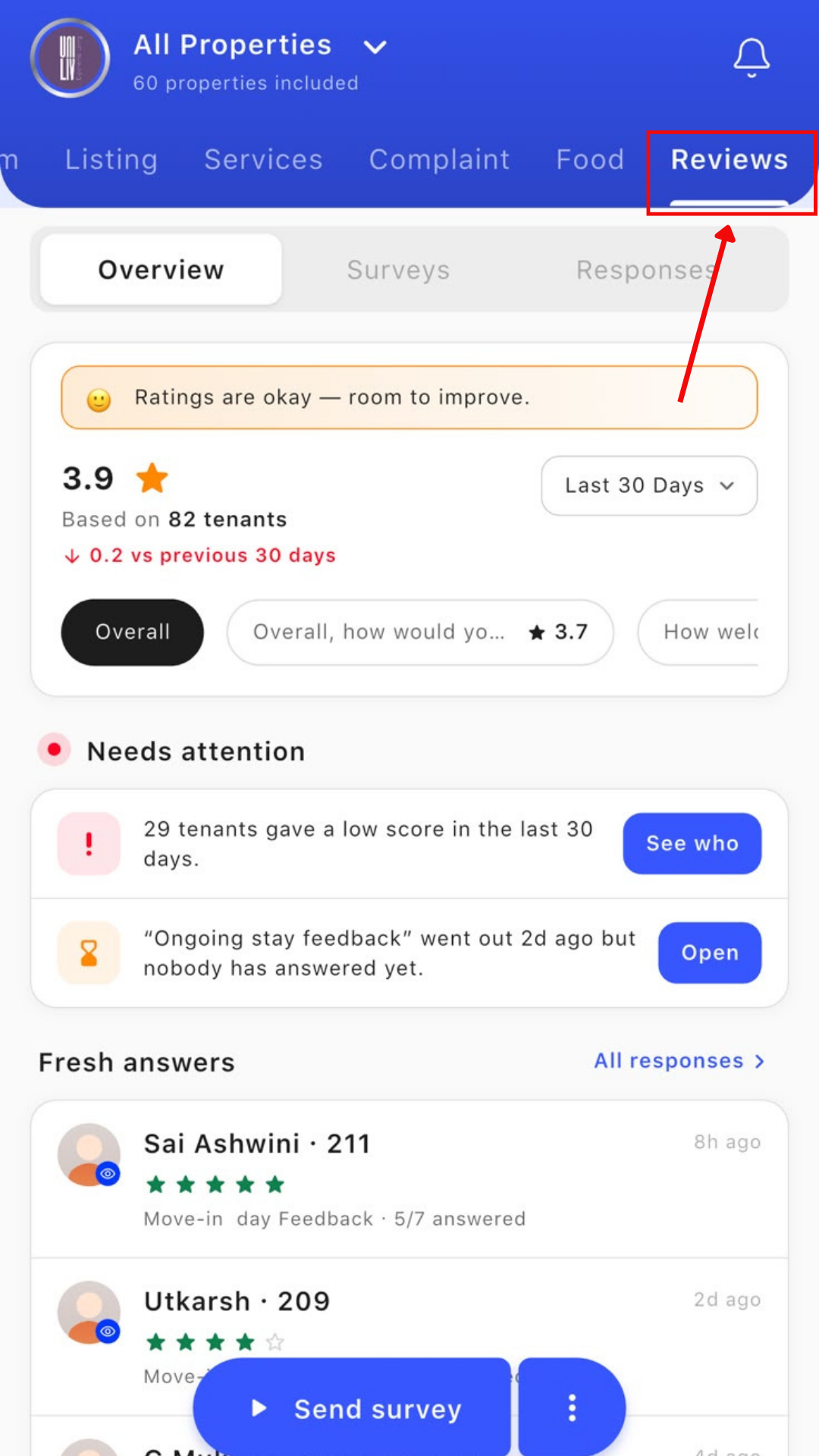Select the Reviews tab
Screen dimensions: 819x1456
(x=730, y=160)
